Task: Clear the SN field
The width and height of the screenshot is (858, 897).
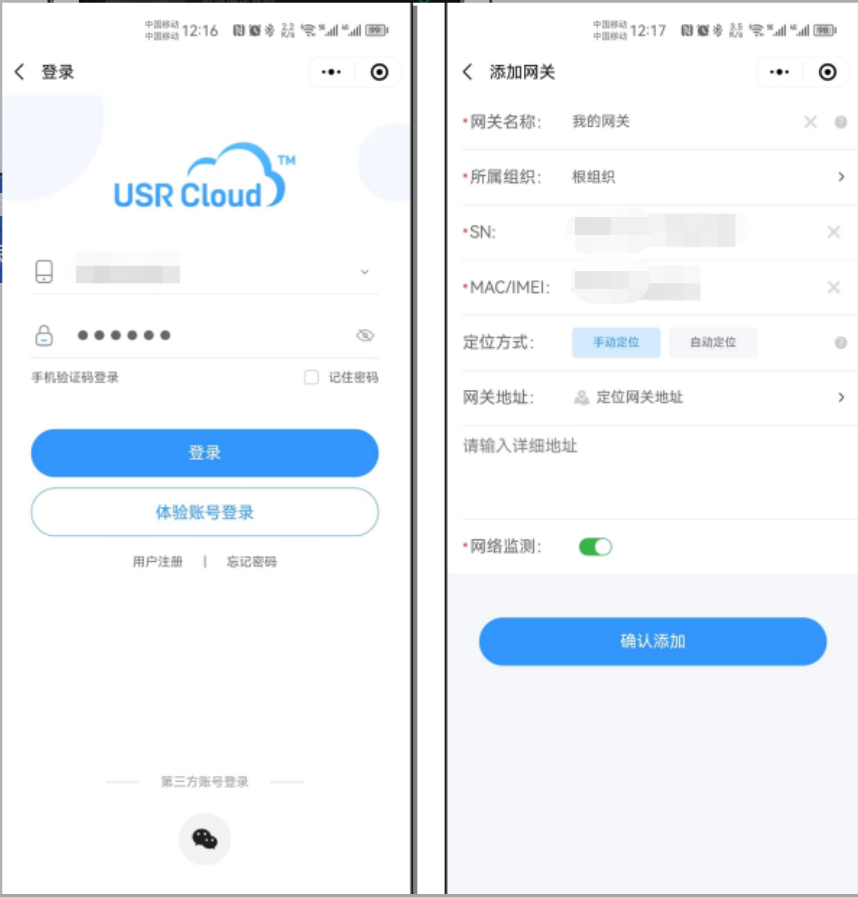Action: click(x=833, y=232)
